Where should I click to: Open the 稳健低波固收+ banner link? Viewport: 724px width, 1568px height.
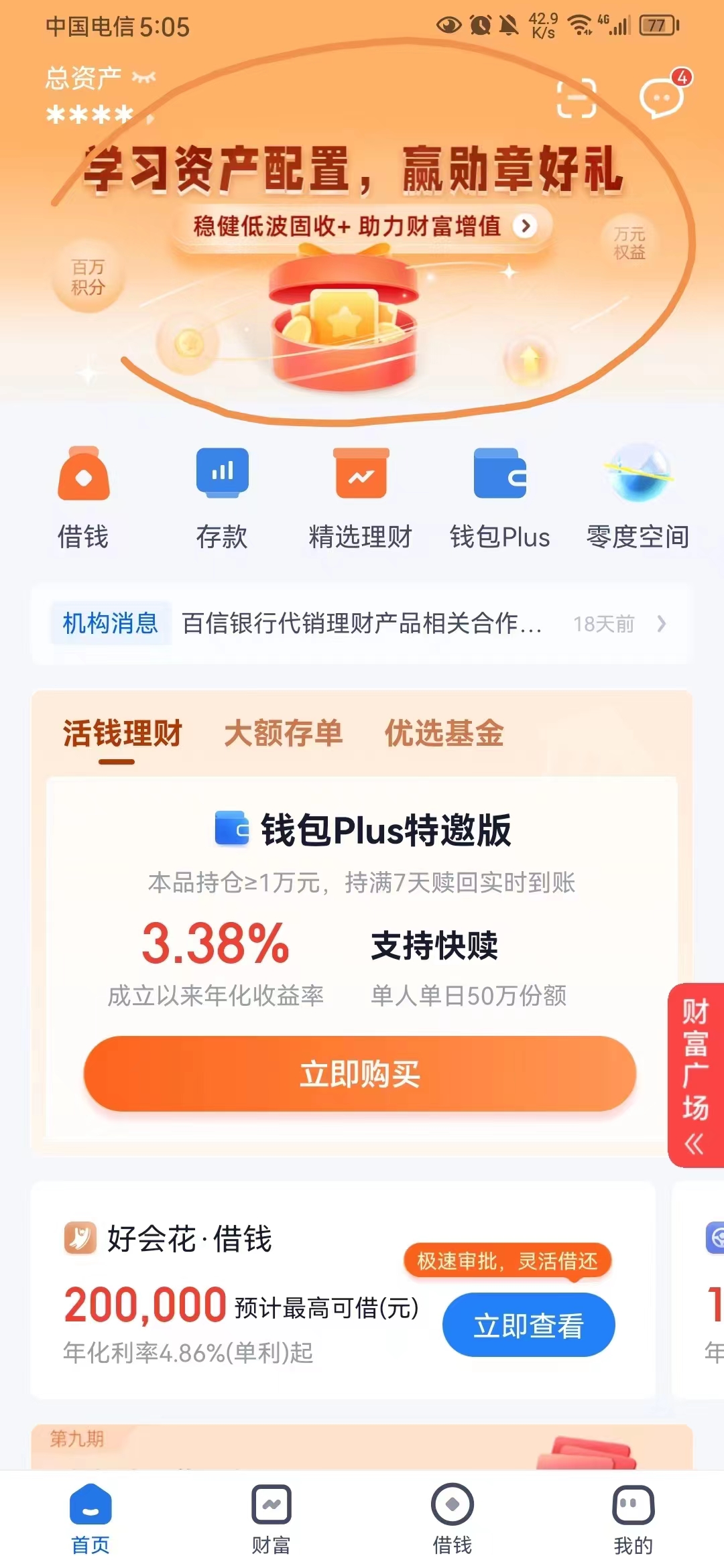362,226
